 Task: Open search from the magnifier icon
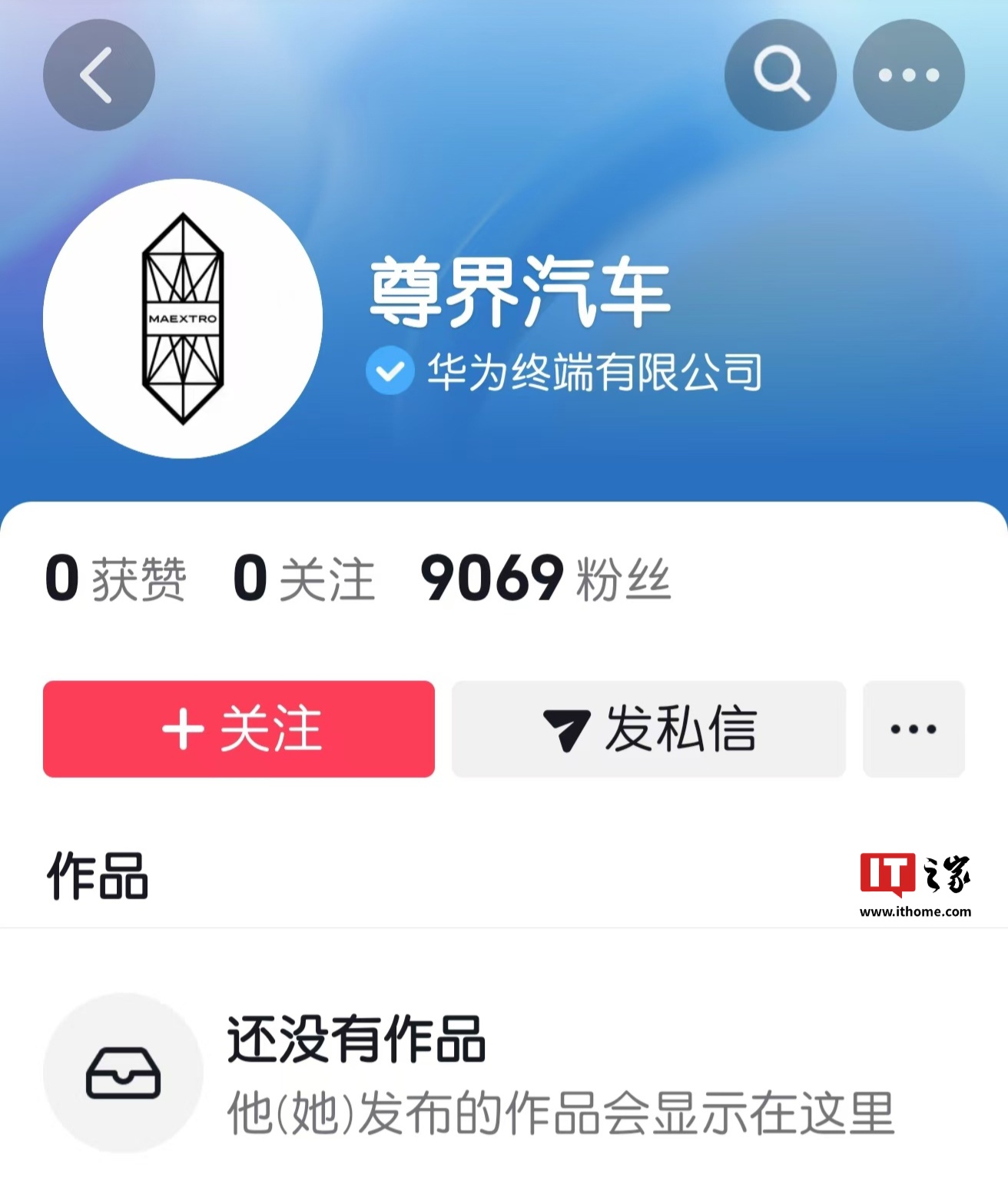(x=781, y=75)
